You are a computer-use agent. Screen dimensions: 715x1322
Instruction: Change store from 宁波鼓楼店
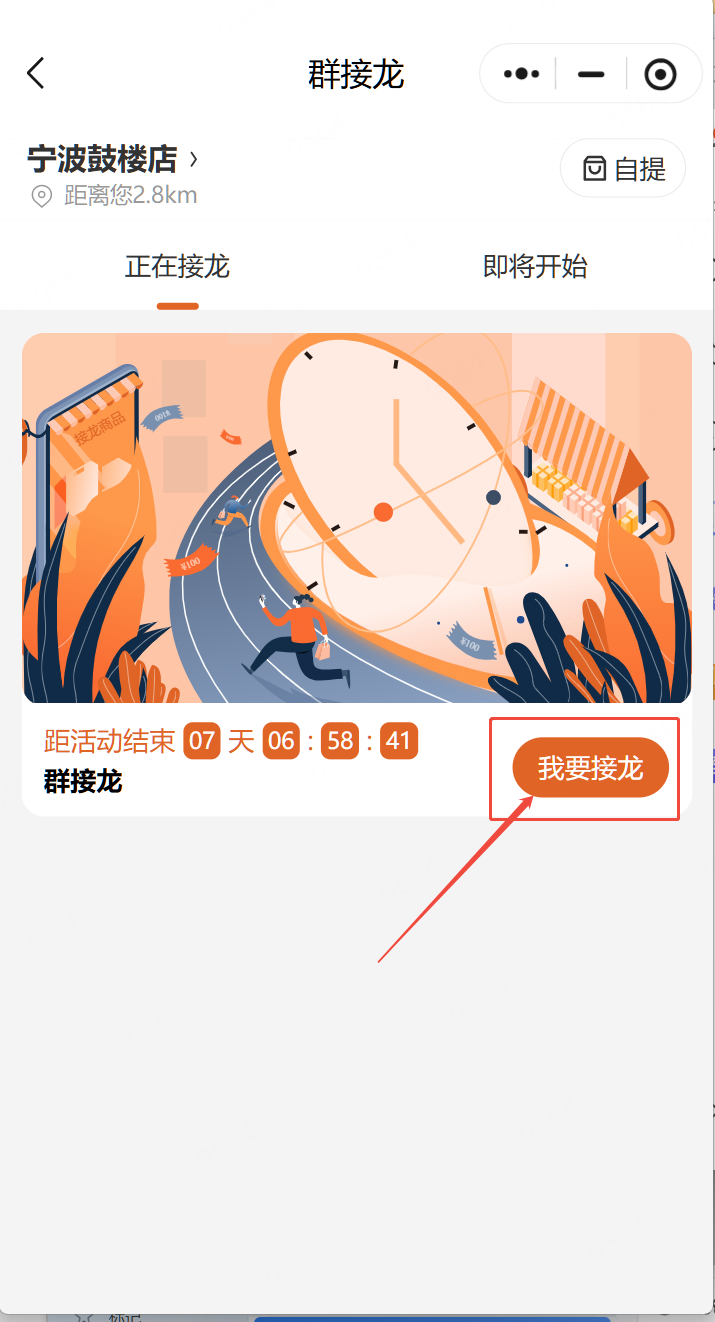[112, 159]
